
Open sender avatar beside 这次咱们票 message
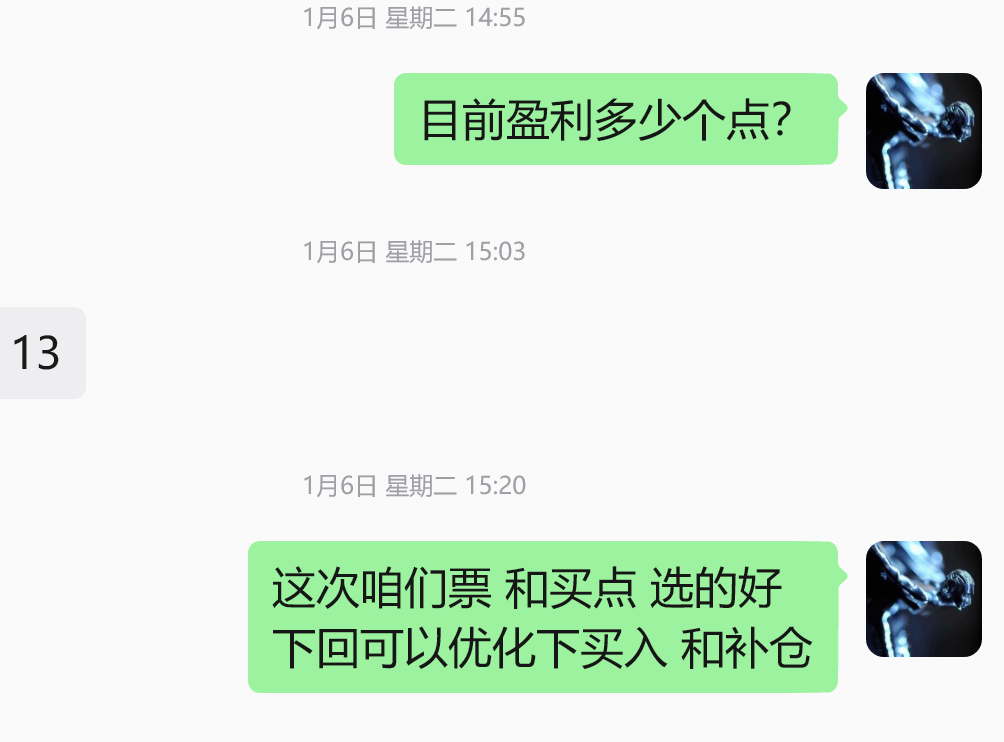point(923,599)
